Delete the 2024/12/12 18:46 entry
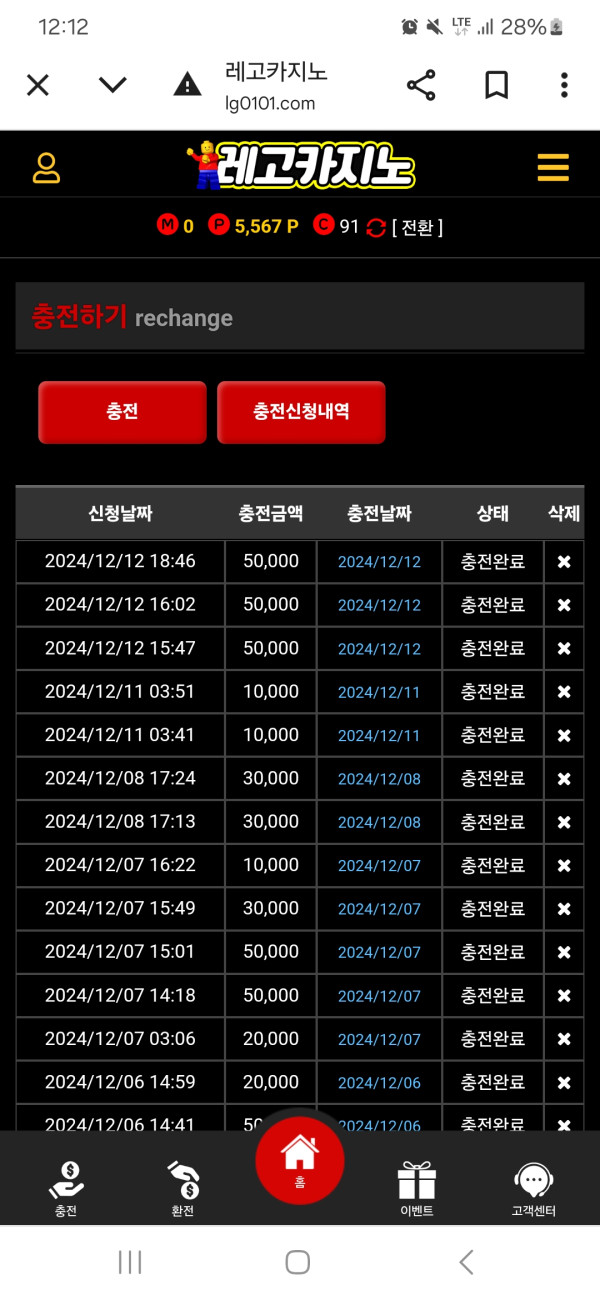The width and height of the screenshot is (600, 1300). pyautogui.click(x=564, y=562)
